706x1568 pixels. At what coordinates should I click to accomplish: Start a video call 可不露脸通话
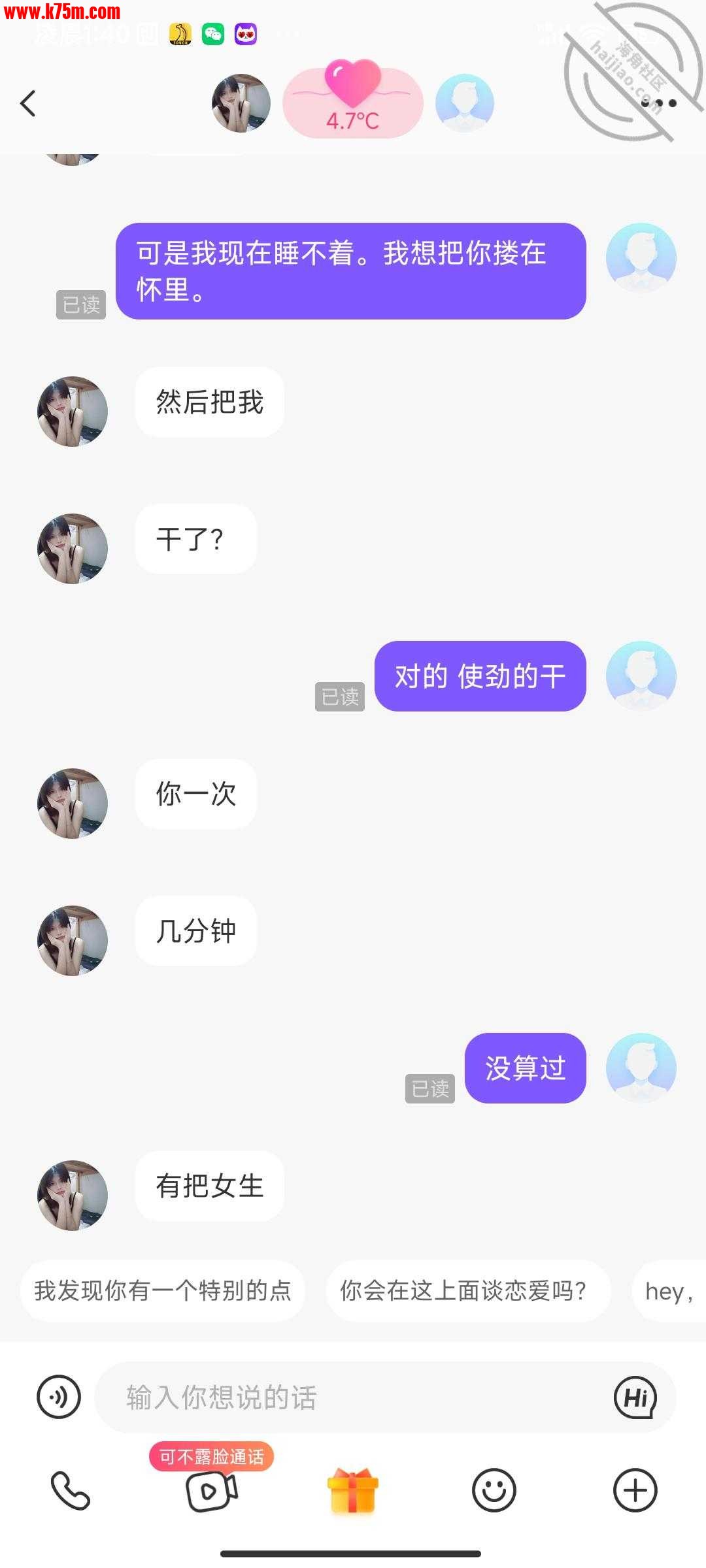tap(212, 1490)
